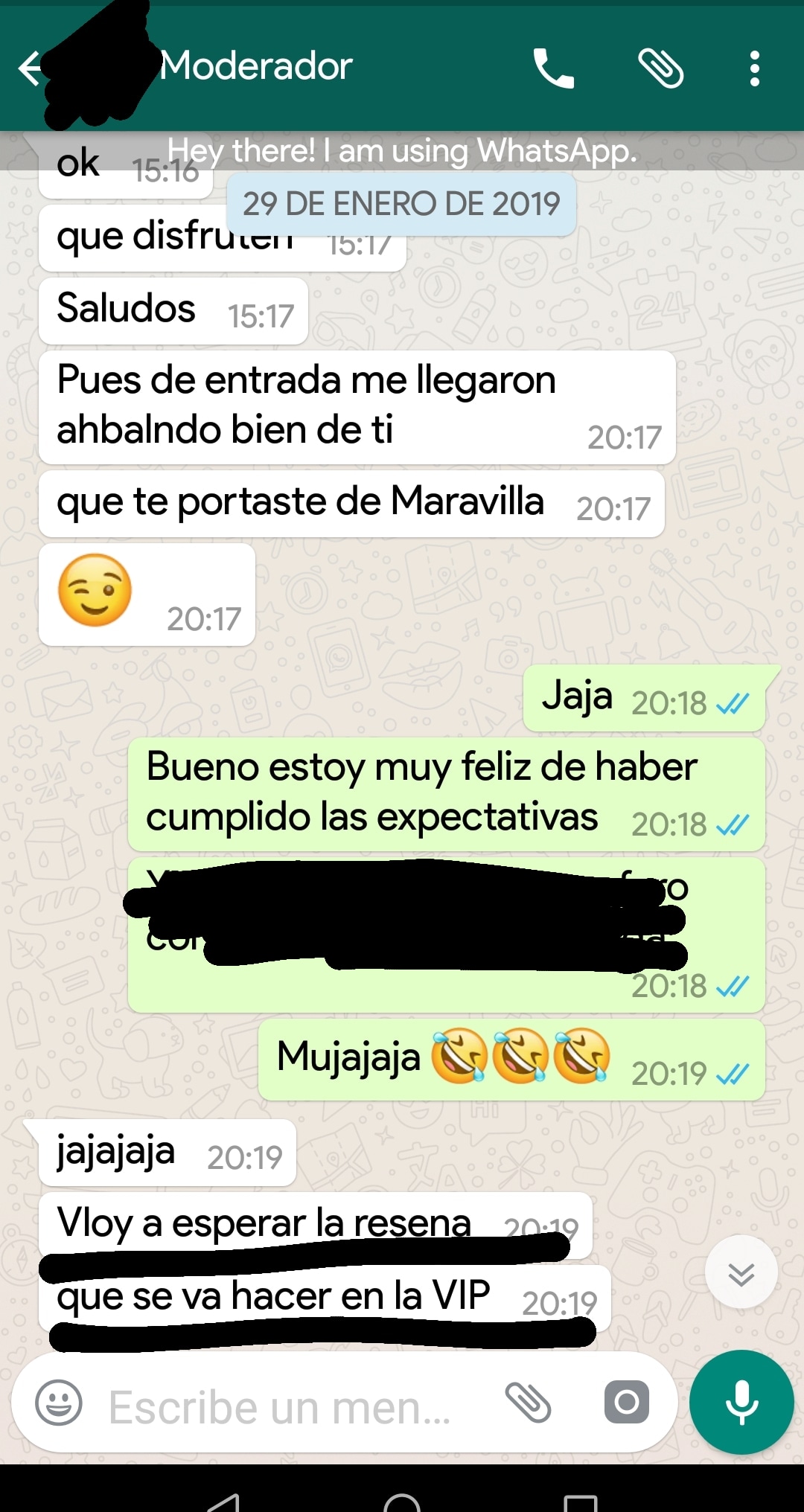Tap the attach paperclip in the header
Image resolution: width=804 pixels, height=1512 pixels.
coord(660,68)
